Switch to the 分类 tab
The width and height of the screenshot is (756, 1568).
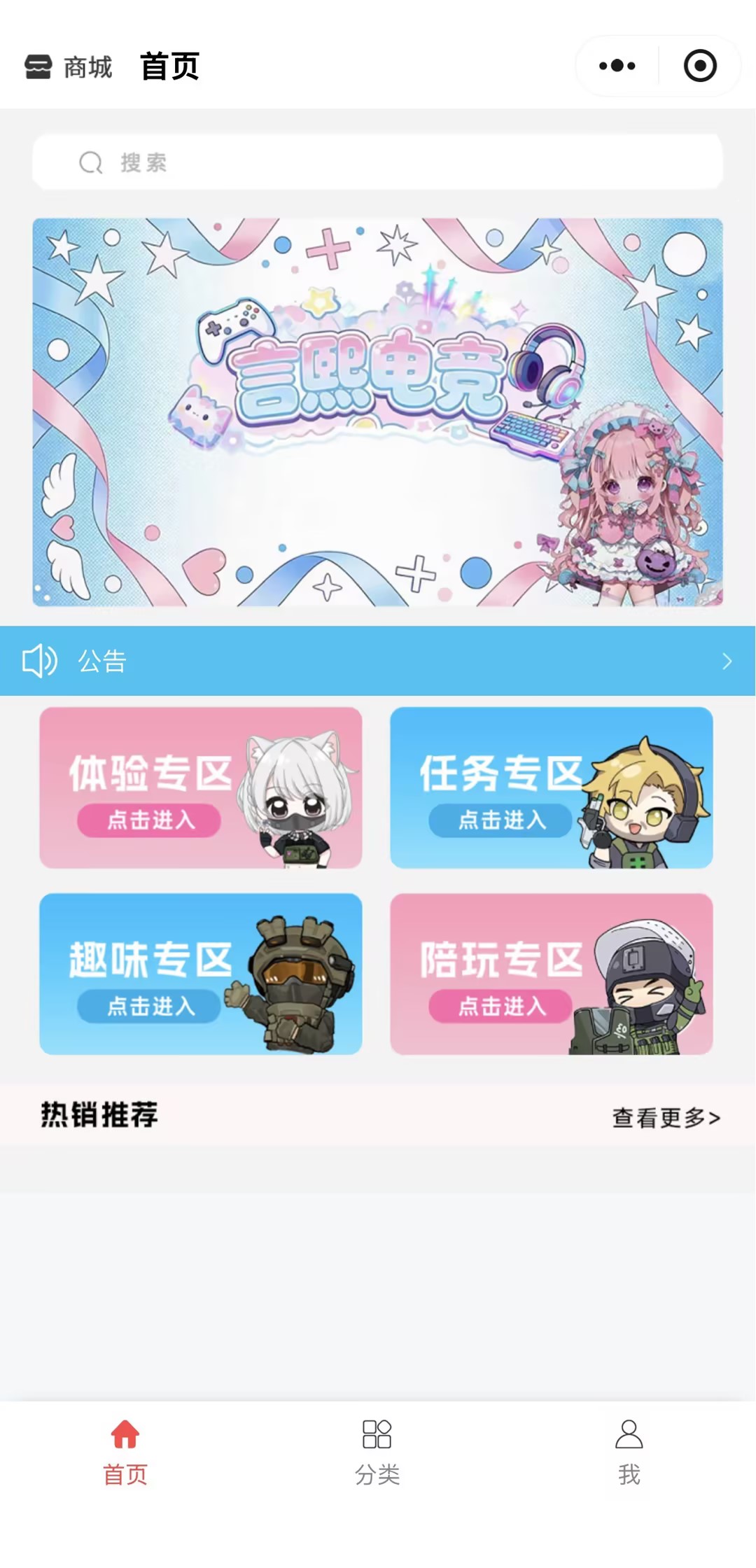(x=377, y=1452)
